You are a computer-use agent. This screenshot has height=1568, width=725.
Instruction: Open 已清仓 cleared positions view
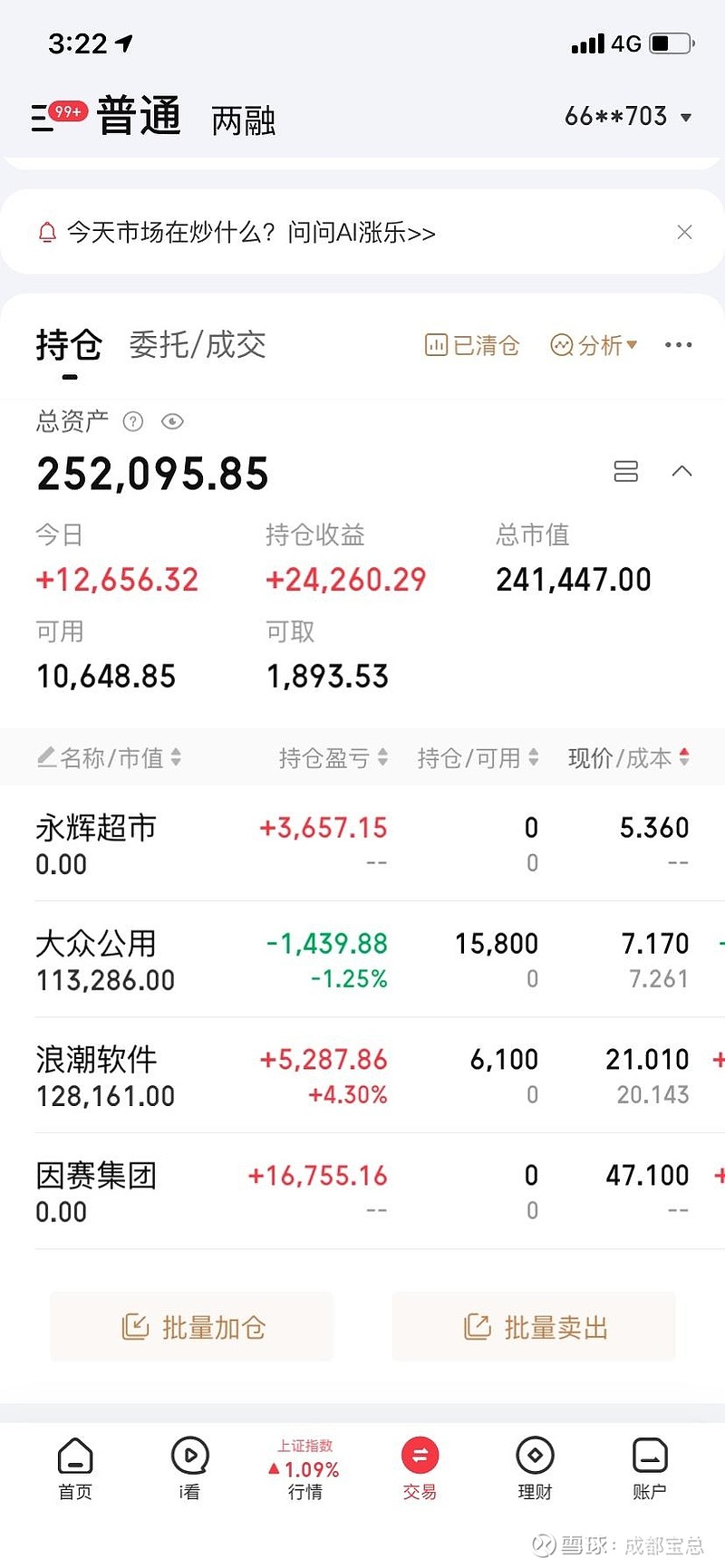(470, 345)
